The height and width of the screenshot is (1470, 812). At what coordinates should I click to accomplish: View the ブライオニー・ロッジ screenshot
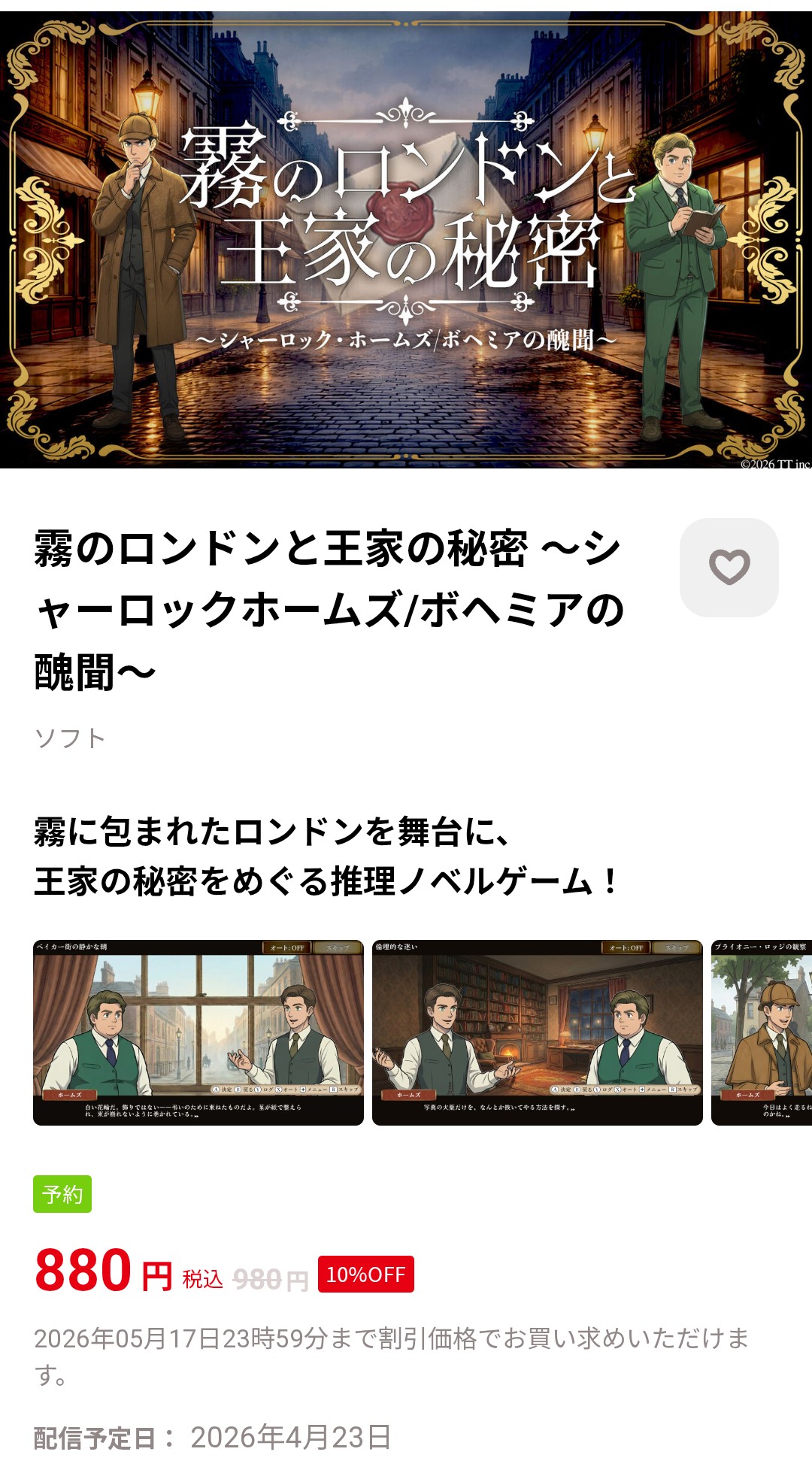tap(762, 1032)
